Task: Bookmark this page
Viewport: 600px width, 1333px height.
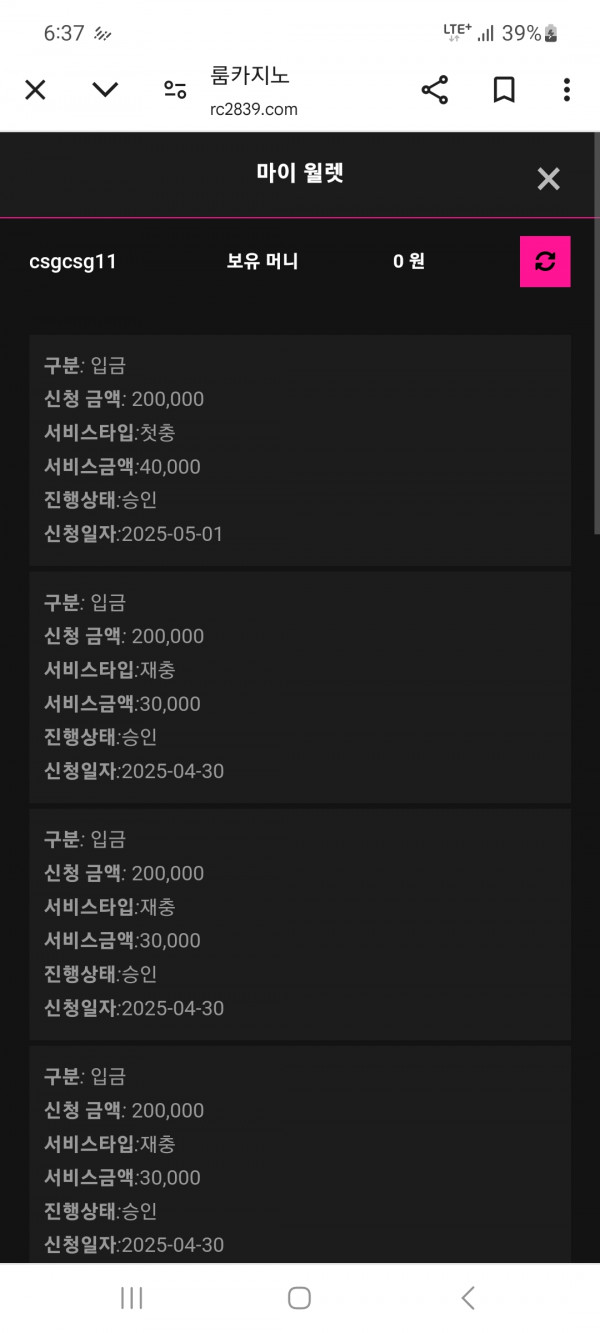Action: 504,90
